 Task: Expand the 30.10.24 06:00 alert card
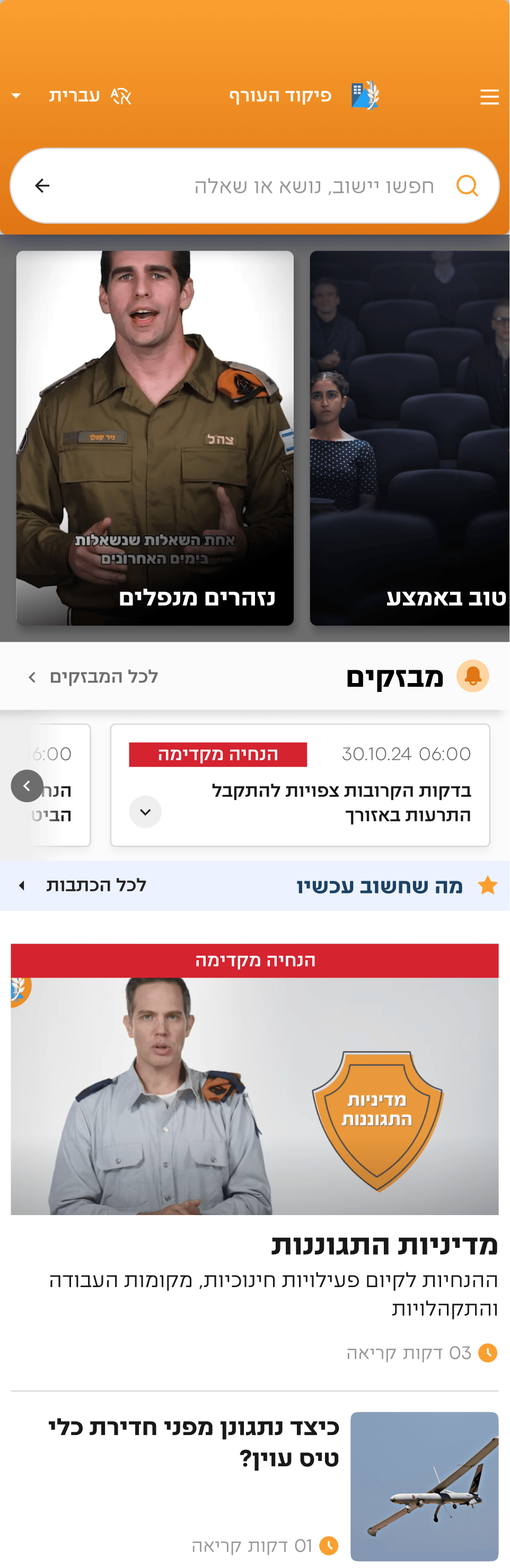(145, 811)
